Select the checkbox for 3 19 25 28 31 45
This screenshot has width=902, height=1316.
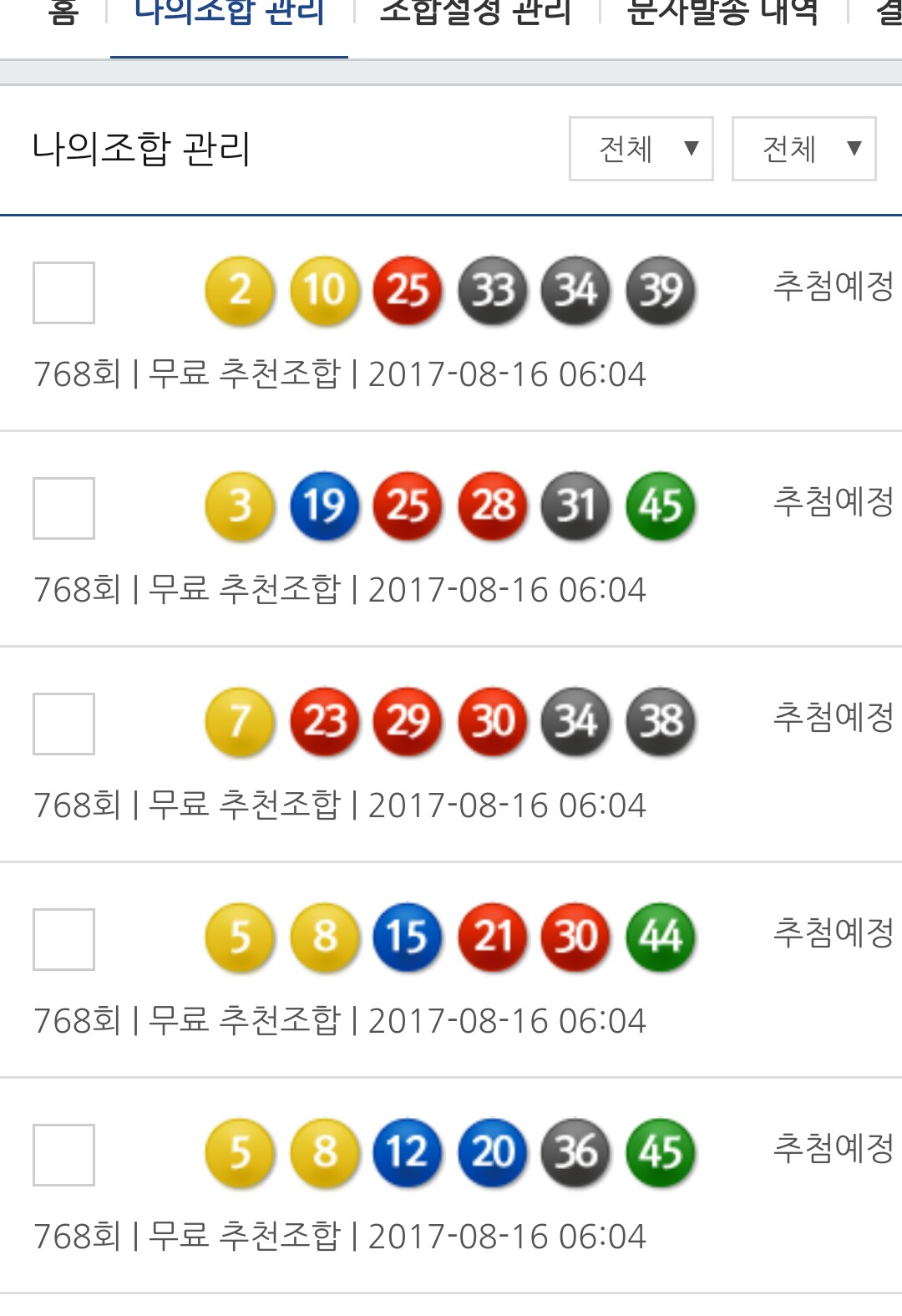[63, 508]
